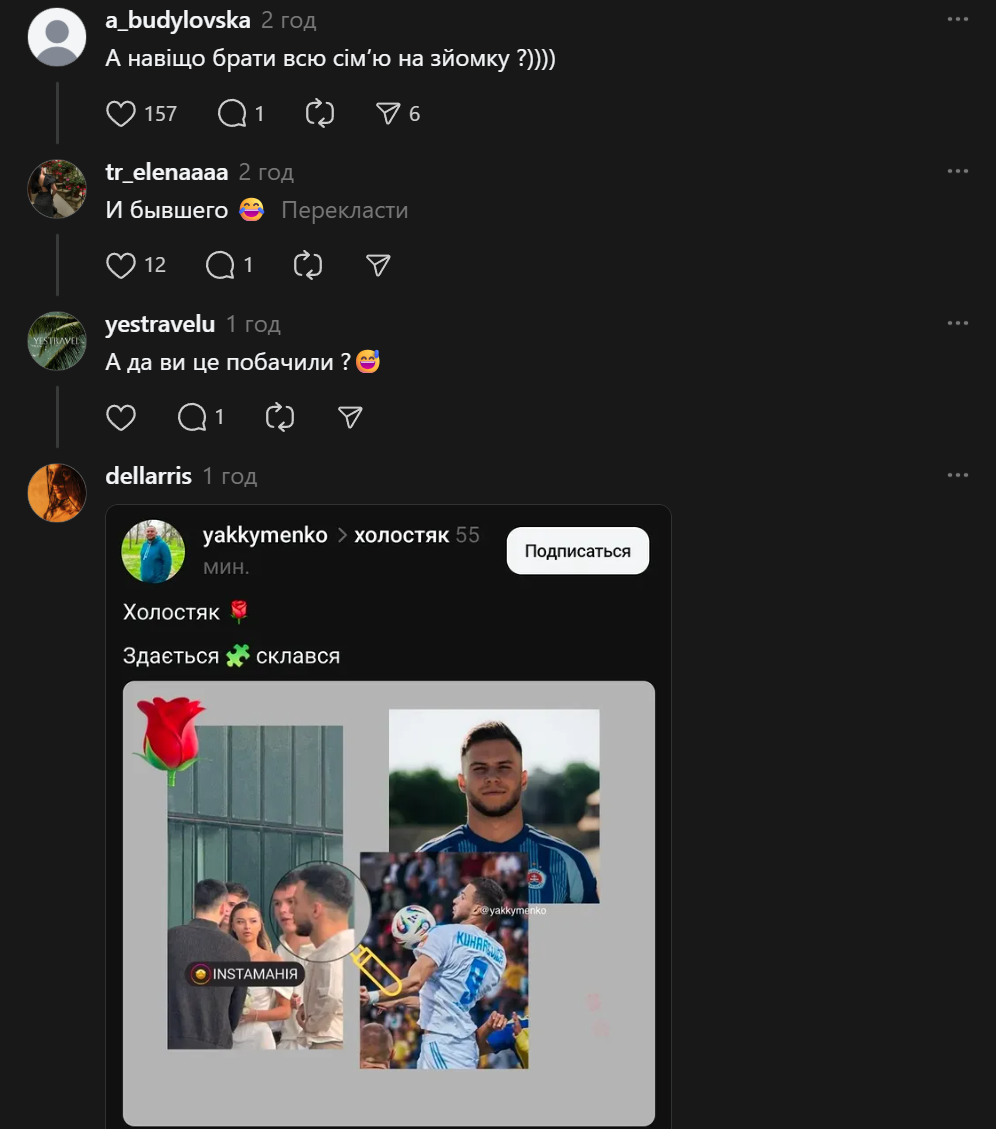The height and width of the screenshot is (1129, 996).
Task: Reply to a_budylovska's comment
Action: click(x=233, y=114)
